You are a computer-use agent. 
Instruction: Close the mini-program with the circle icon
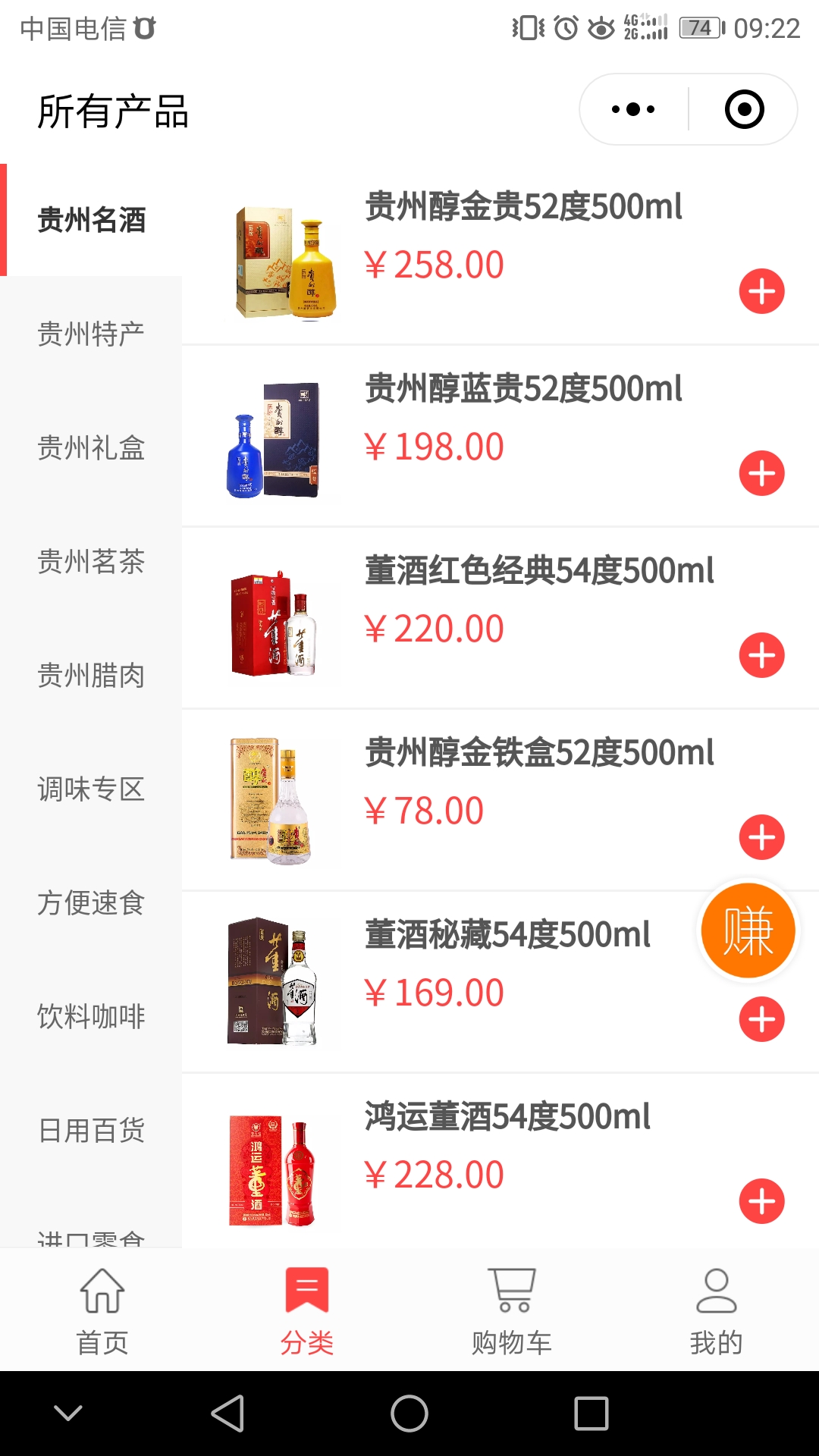click(x=744, y=109)
